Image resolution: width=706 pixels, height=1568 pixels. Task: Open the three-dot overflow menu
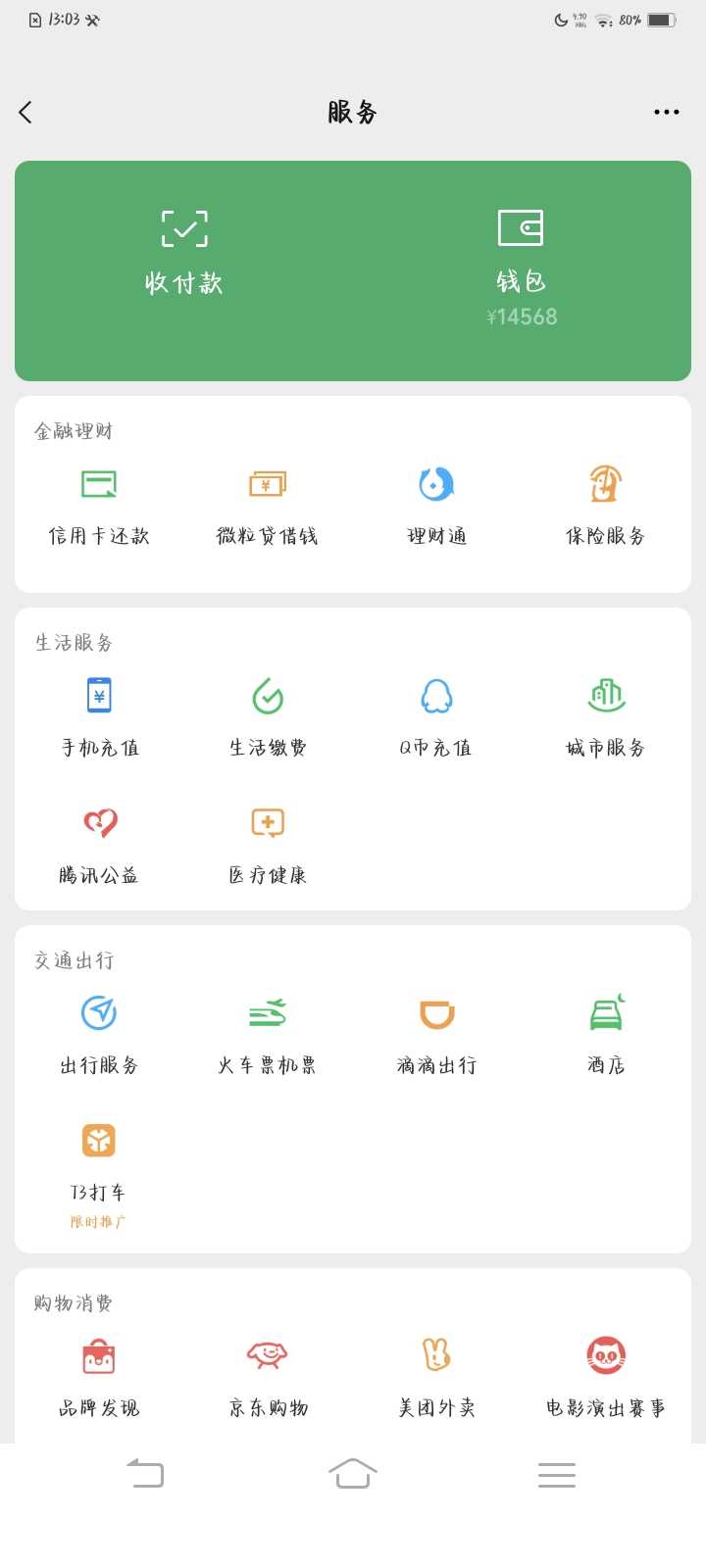[666, 113]
